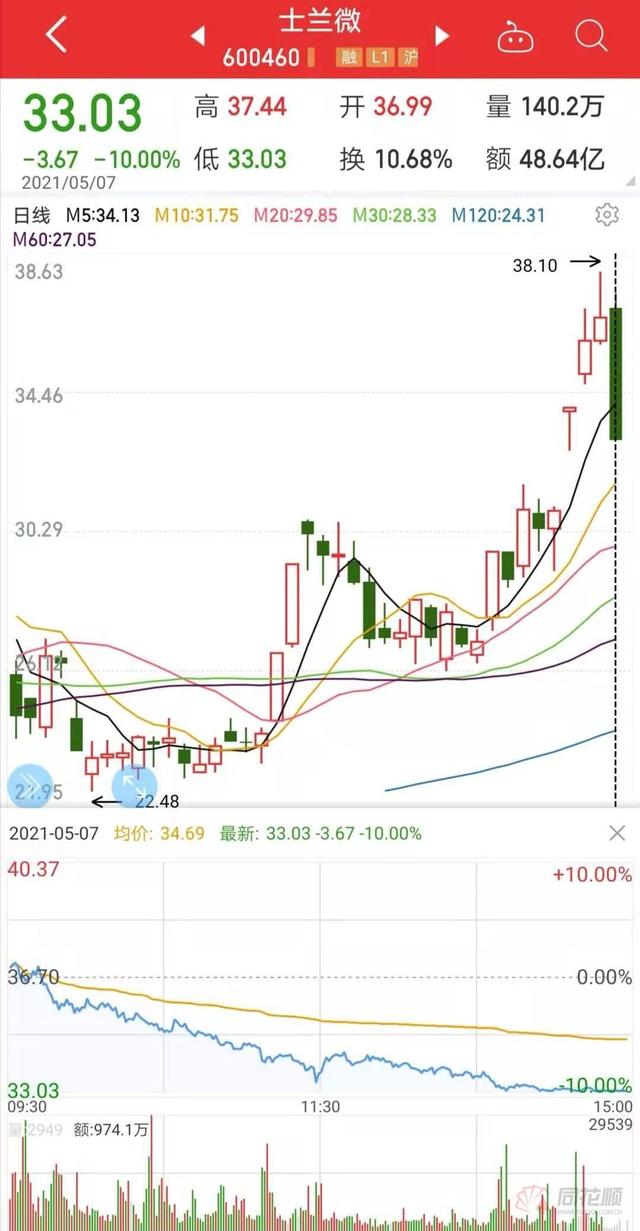Open the robot assistant icon
The image size is (640, 1231).
pos(517,37)
